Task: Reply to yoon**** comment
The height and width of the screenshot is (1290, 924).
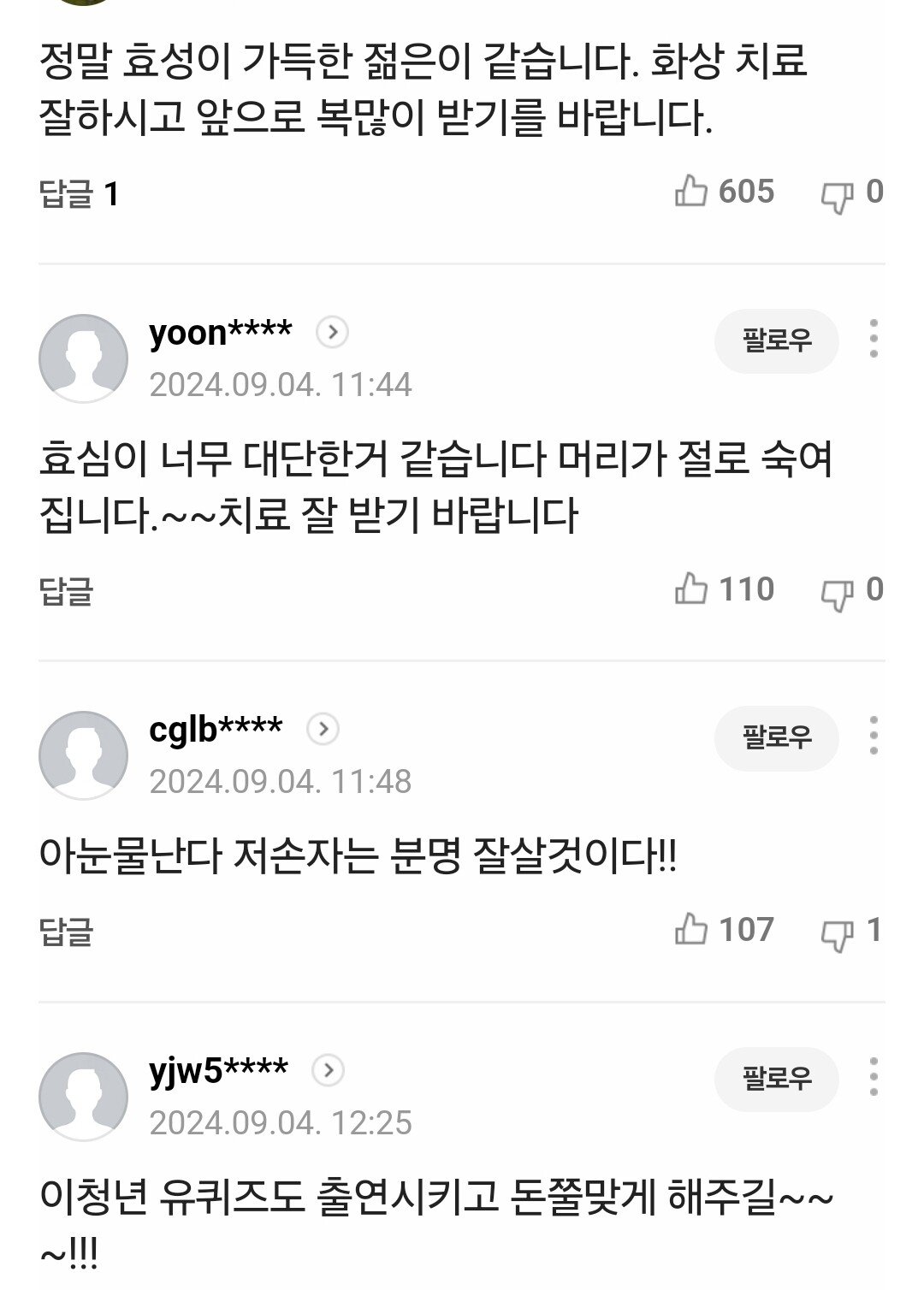Action: pos(66,590)
